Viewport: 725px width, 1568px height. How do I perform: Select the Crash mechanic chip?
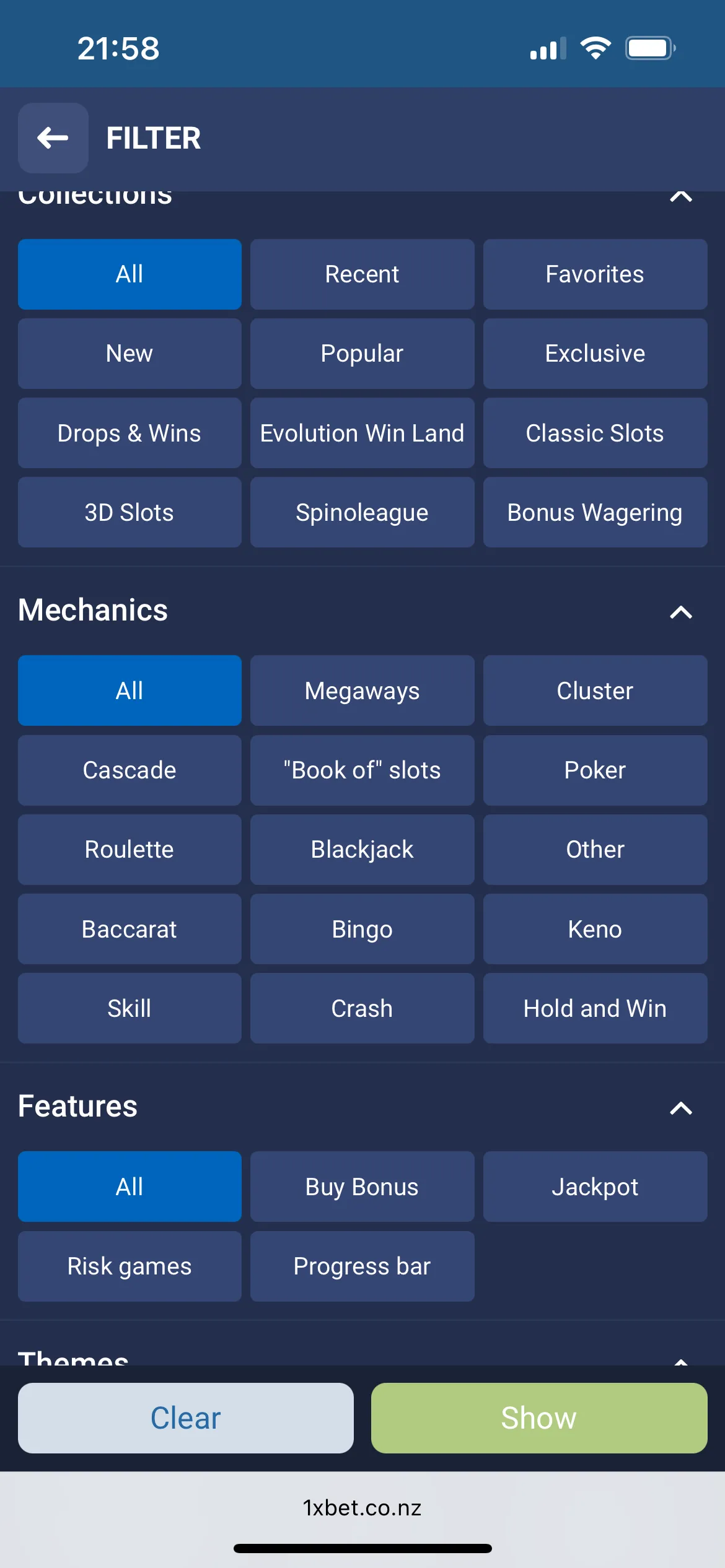[362, 1008]
